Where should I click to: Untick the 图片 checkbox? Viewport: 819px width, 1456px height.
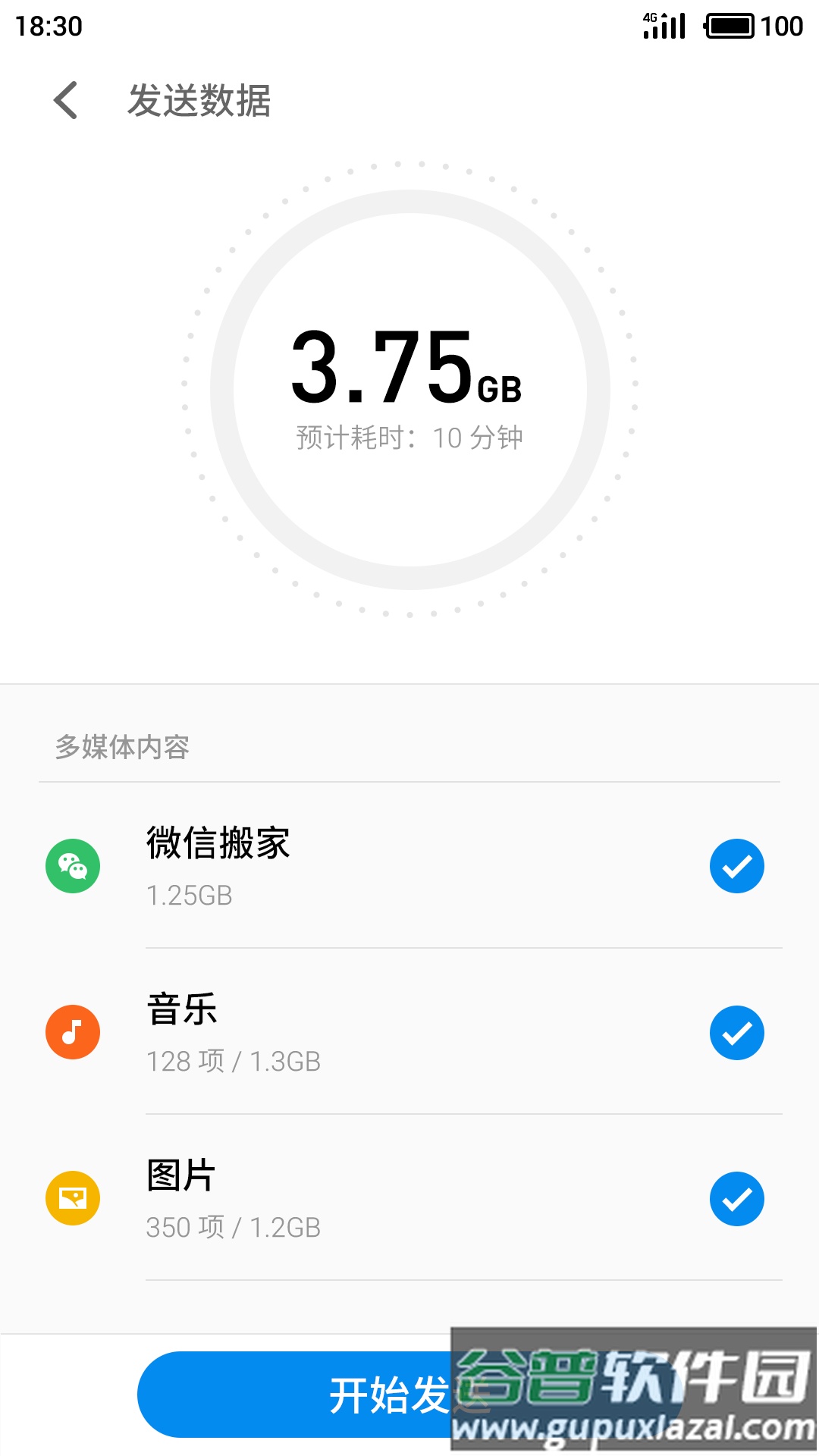click(x=736, y=1199)
